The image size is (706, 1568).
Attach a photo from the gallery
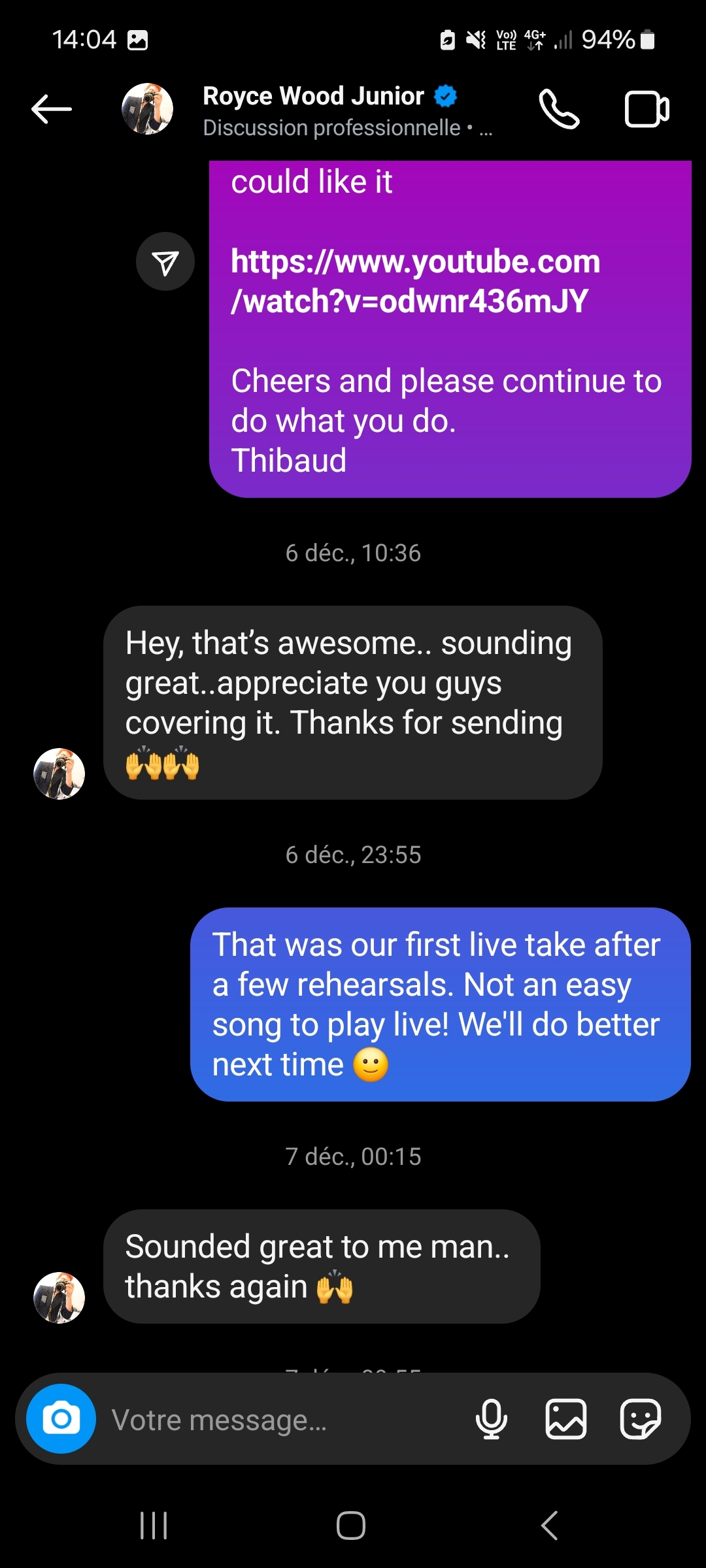pyautogui.click(x=565, y=1420)
